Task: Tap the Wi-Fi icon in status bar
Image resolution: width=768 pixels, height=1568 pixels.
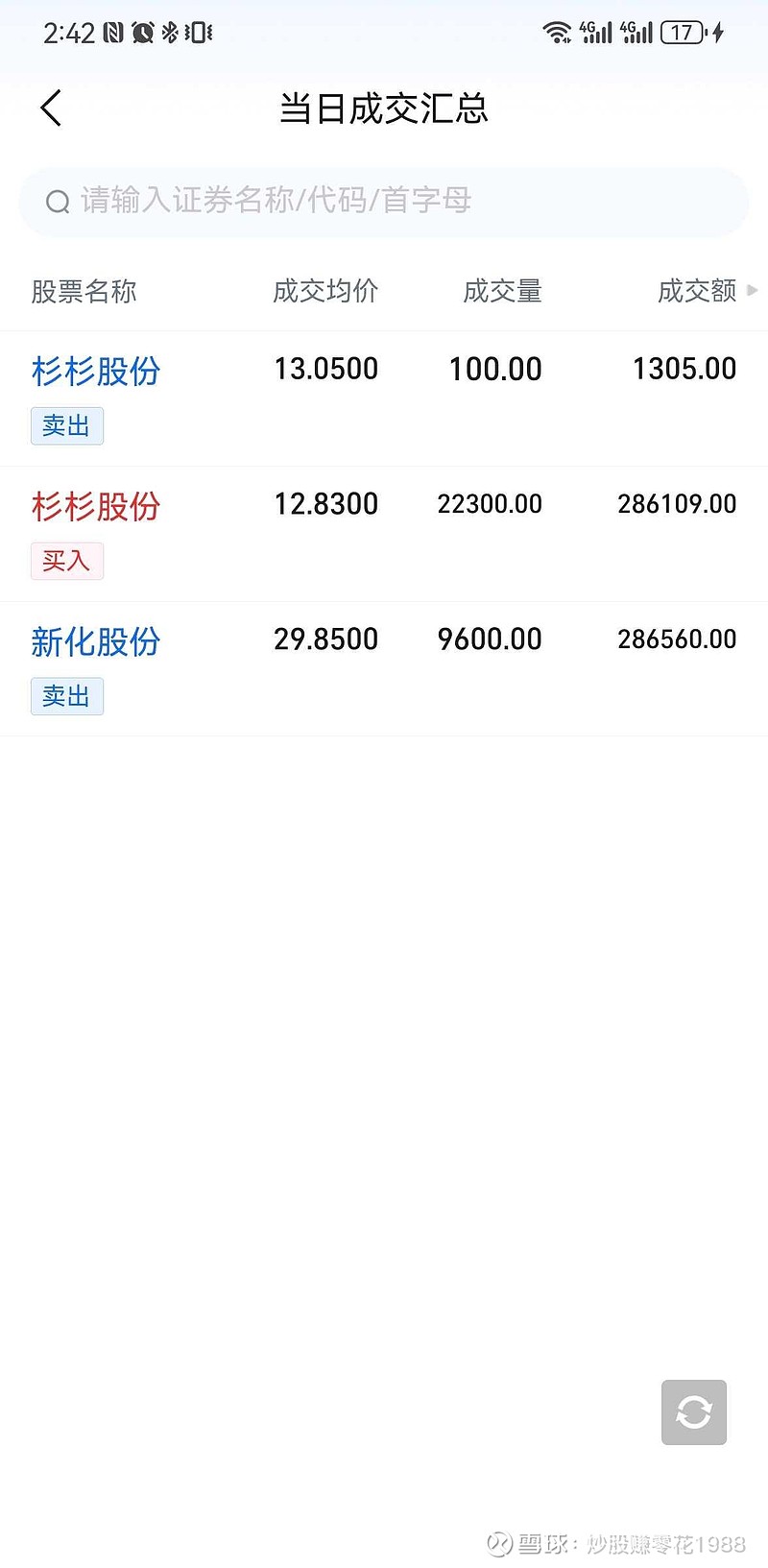Action: (560, 32)
